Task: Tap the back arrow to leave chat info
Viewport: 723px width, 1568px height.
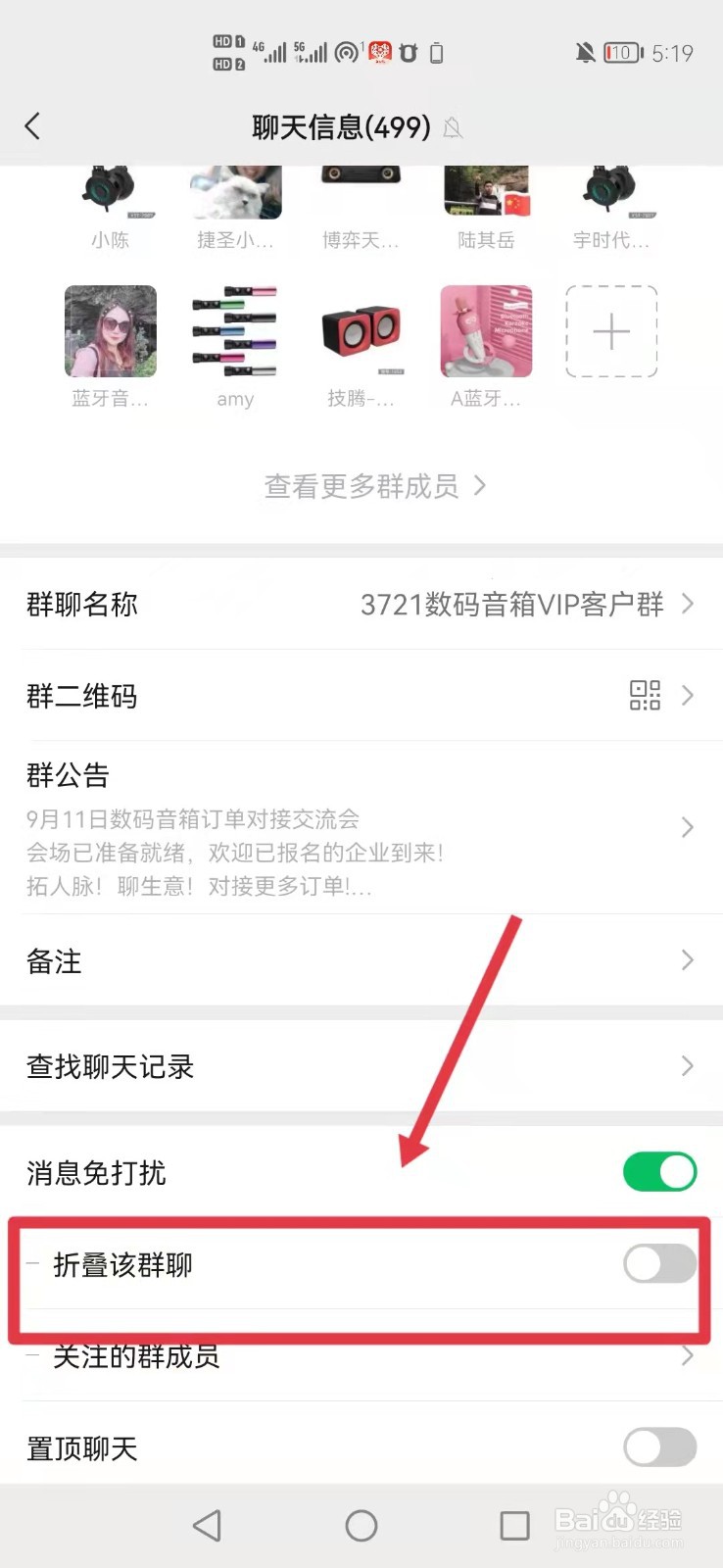Action: [32, 125]
